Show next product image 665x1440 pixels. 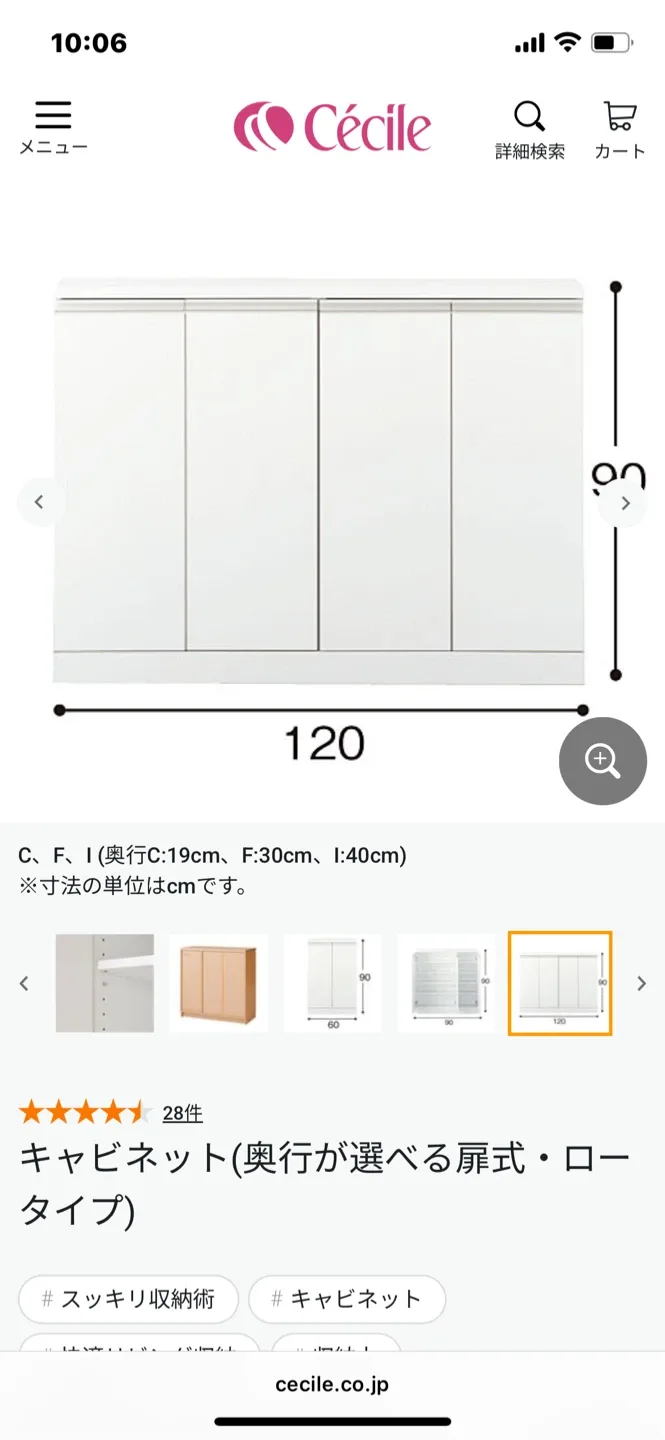tap(626, 503)
